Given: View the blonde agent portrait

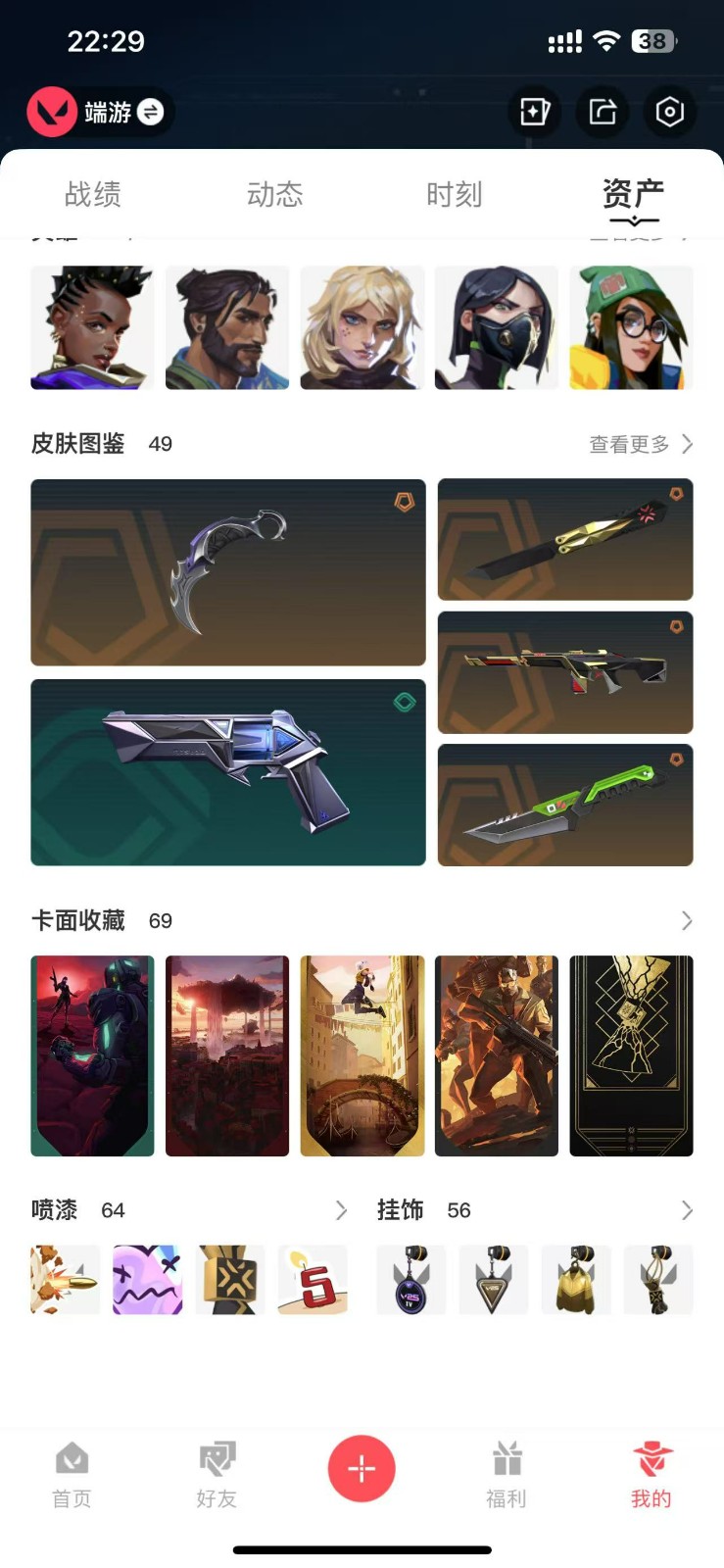Looking at the screenshot, I should (362, 327).
